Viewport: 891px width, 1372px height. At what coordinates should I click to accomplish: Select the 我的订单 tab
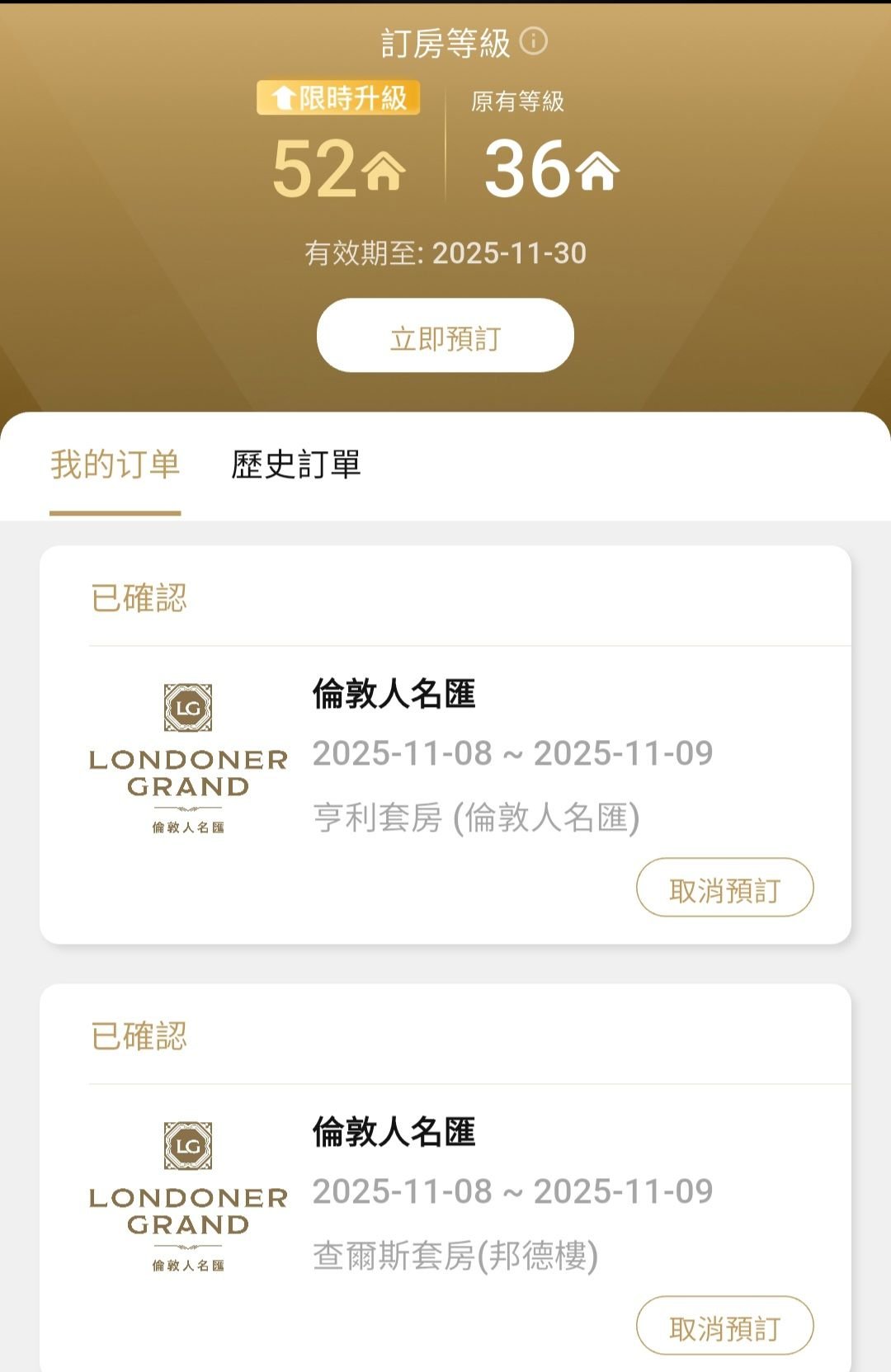coord(115,464)
